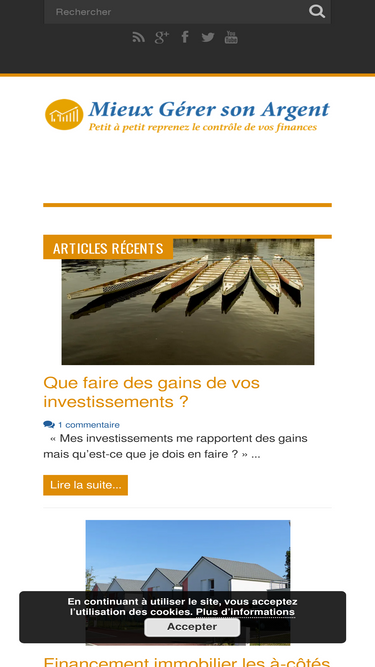The image size is (375, 667).
Task: Open the Google+ page icon
Action: [162, 37]
